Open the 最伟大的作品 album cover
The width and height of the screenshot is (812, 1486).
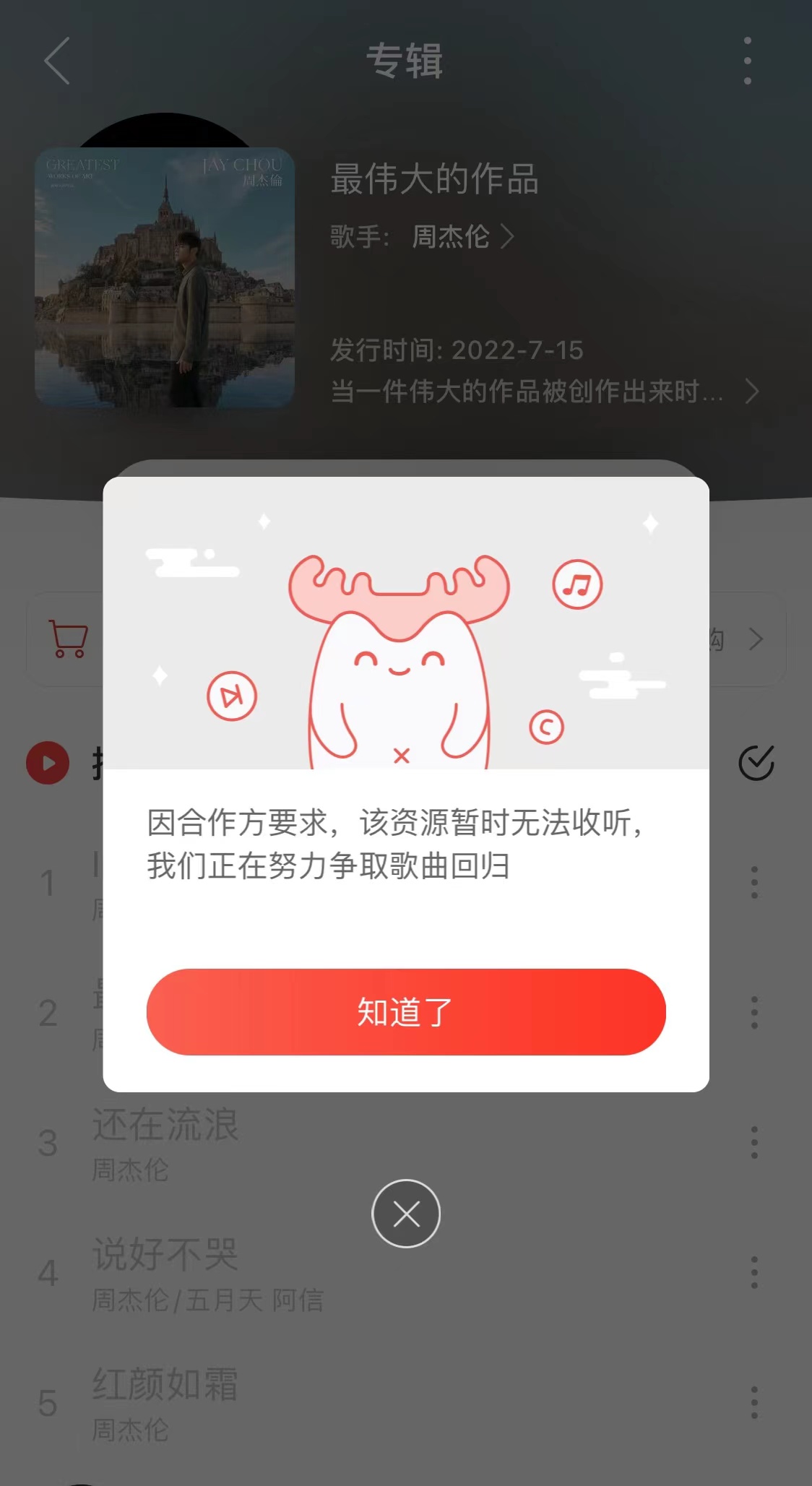165,277
